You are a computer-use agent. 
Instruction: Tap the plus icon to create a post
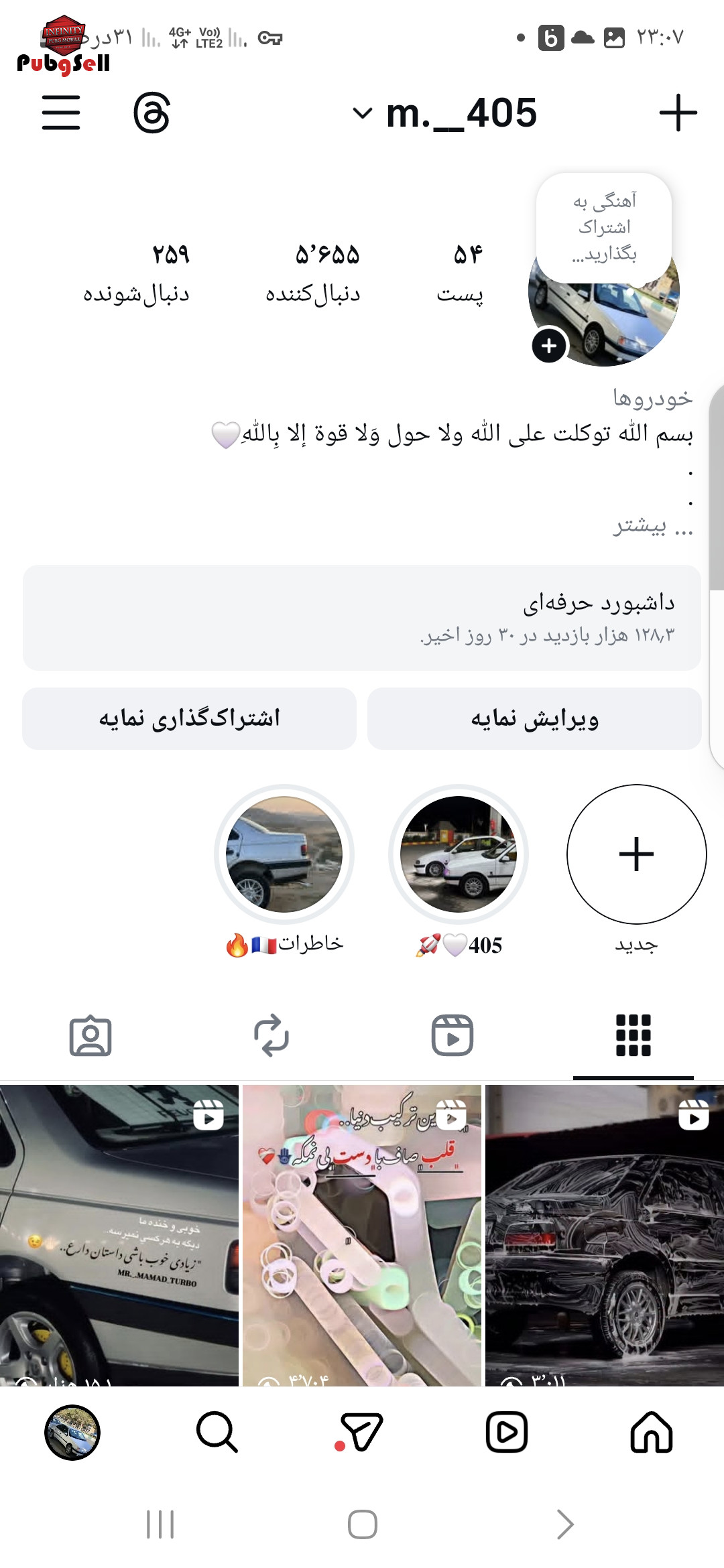click(678, 113)
